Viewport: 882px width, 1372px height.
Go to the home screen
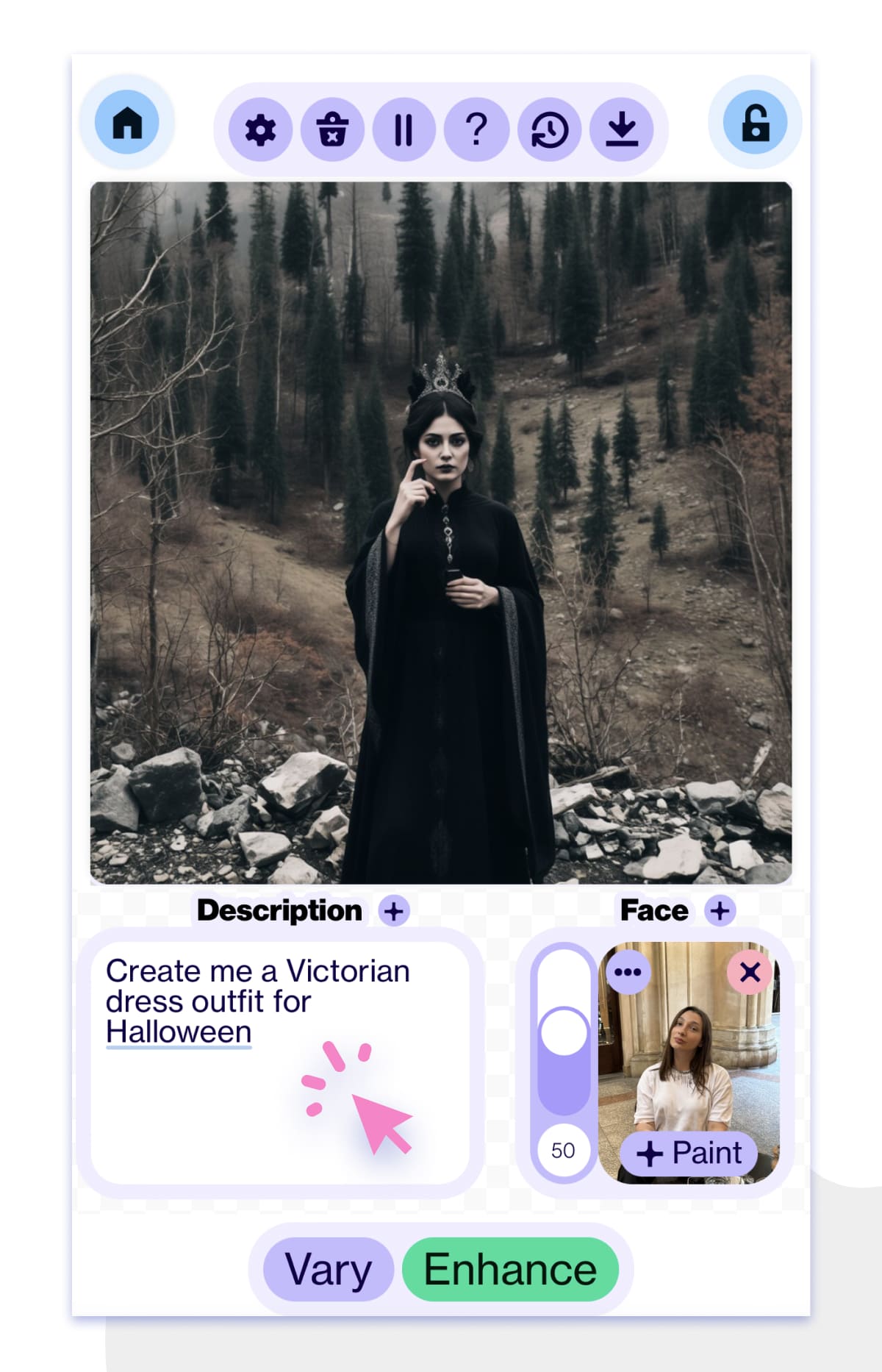click(127, 122)
